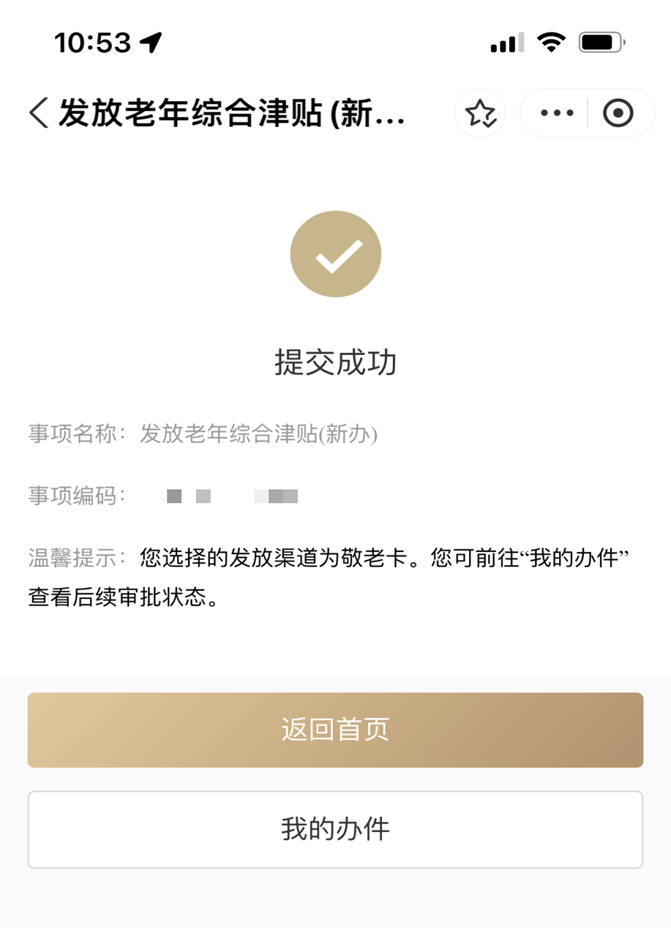Close the mini program with the circle icon
This screenshot has width=671, height=928.
click(x=618, y=113)
